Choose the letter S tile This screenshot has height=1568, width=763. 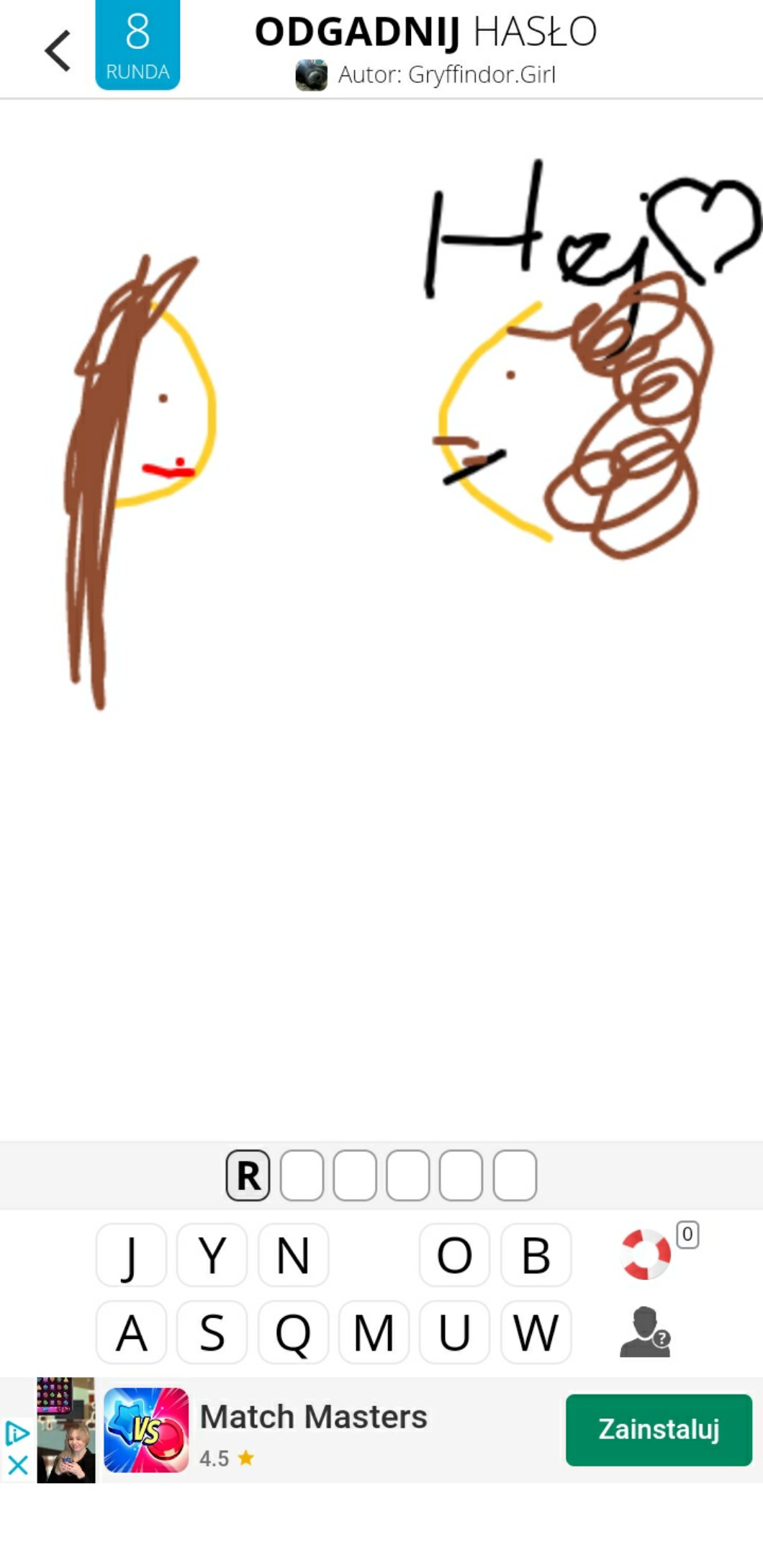pos(212,1333)
